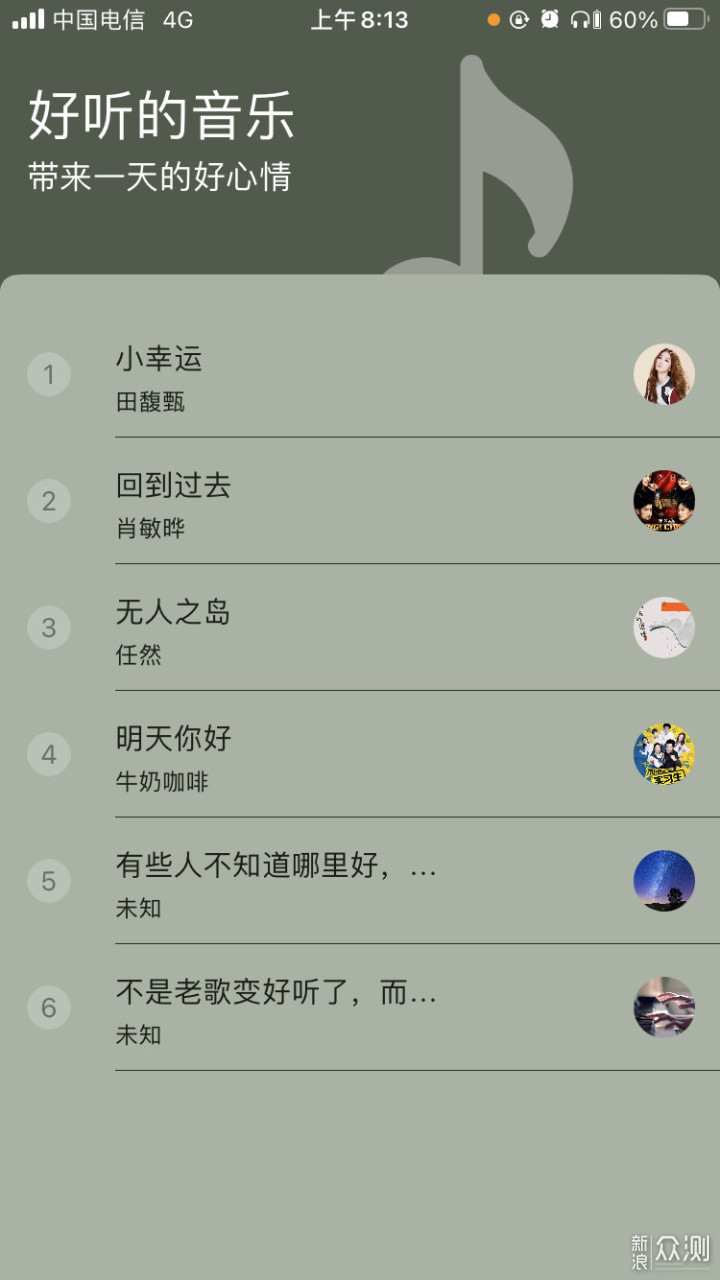720x1280 pixels.
Task: Tap the orange recording indicator dot
Action: tap(493, 19)
